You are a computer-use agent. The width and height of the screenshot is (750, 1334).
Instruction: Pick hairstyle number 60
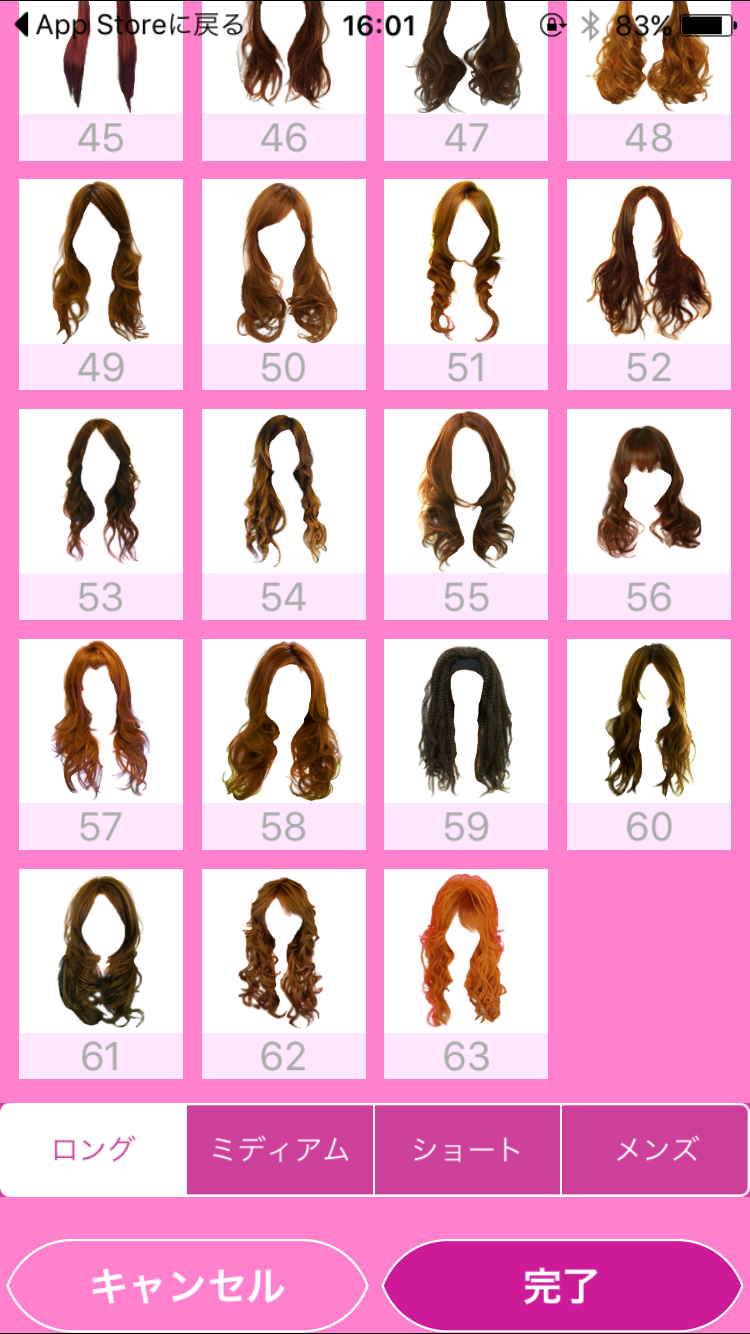(x=648, y=743)
